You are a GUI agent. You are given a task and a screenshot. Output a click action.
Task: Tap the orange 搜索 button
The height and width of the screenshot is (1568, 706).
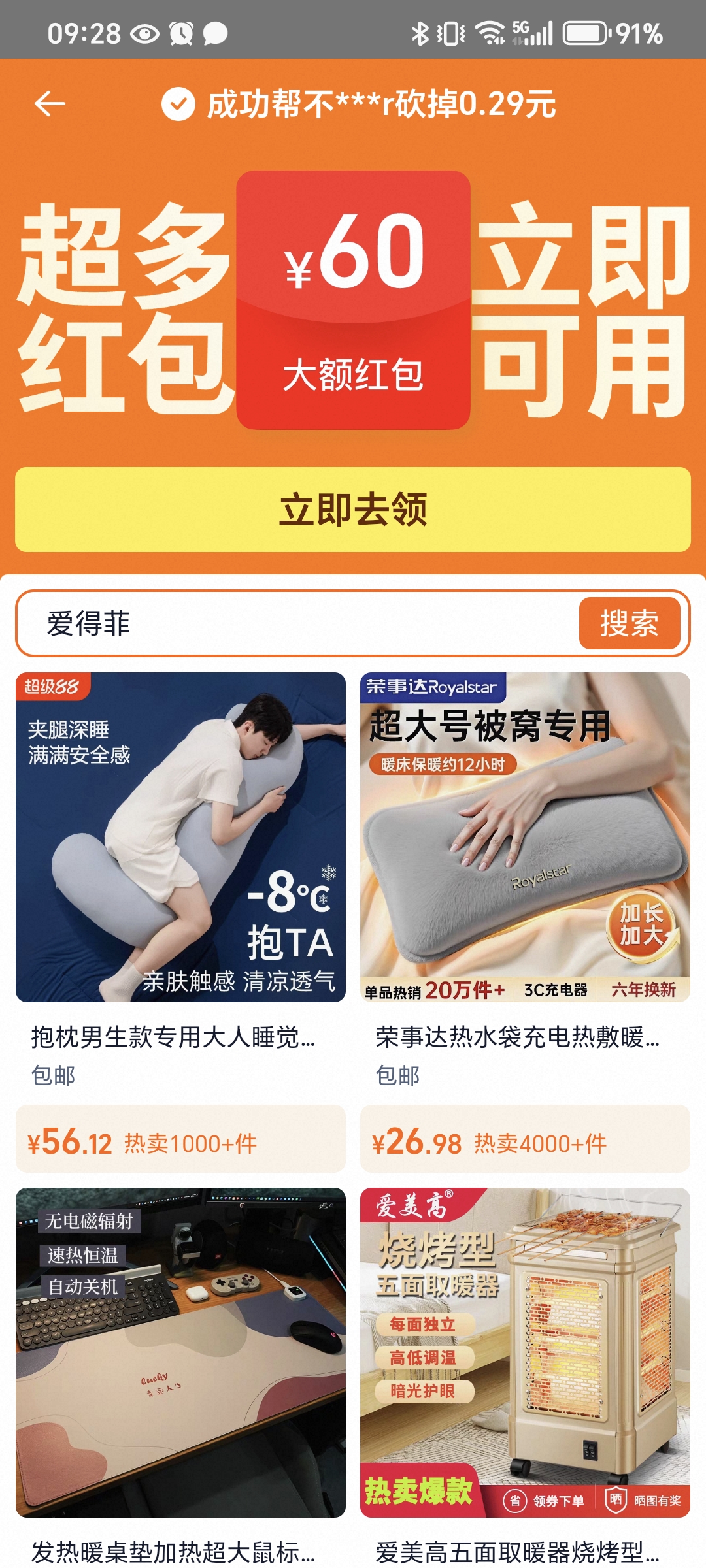coord(629,623)
